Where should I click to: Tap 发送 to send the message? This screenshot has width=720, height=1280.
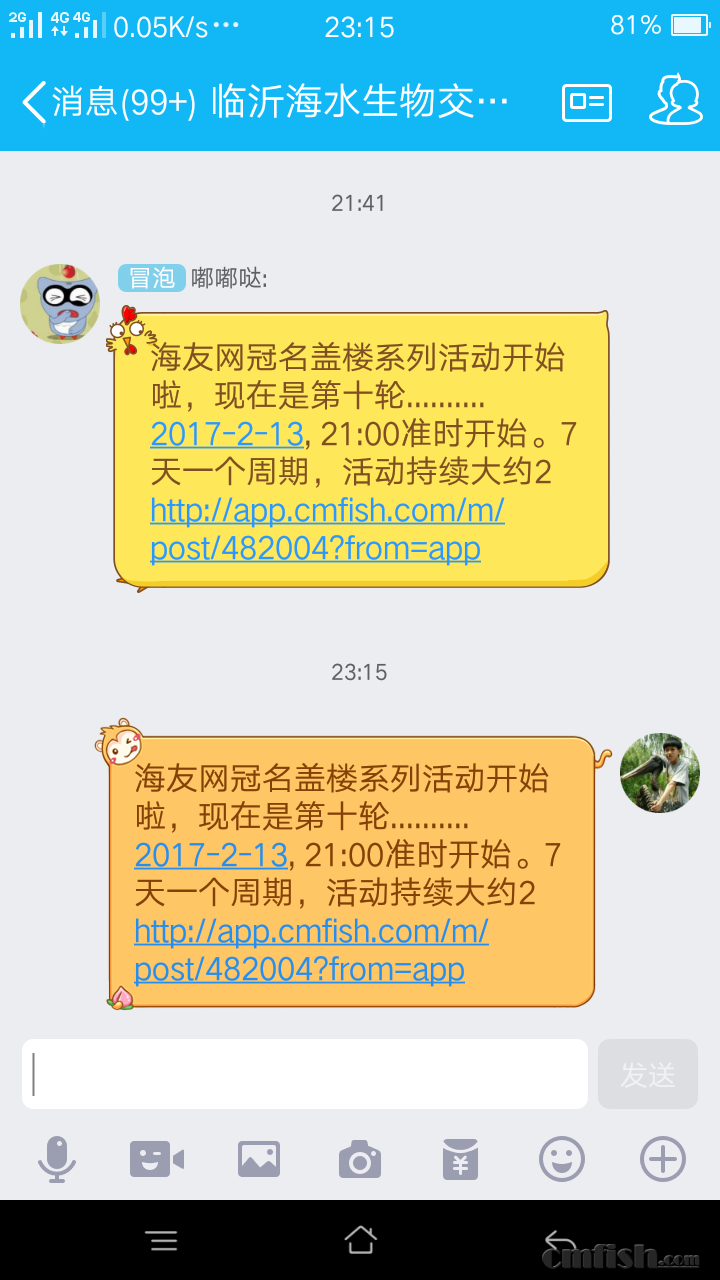(x=648, y=1073)
